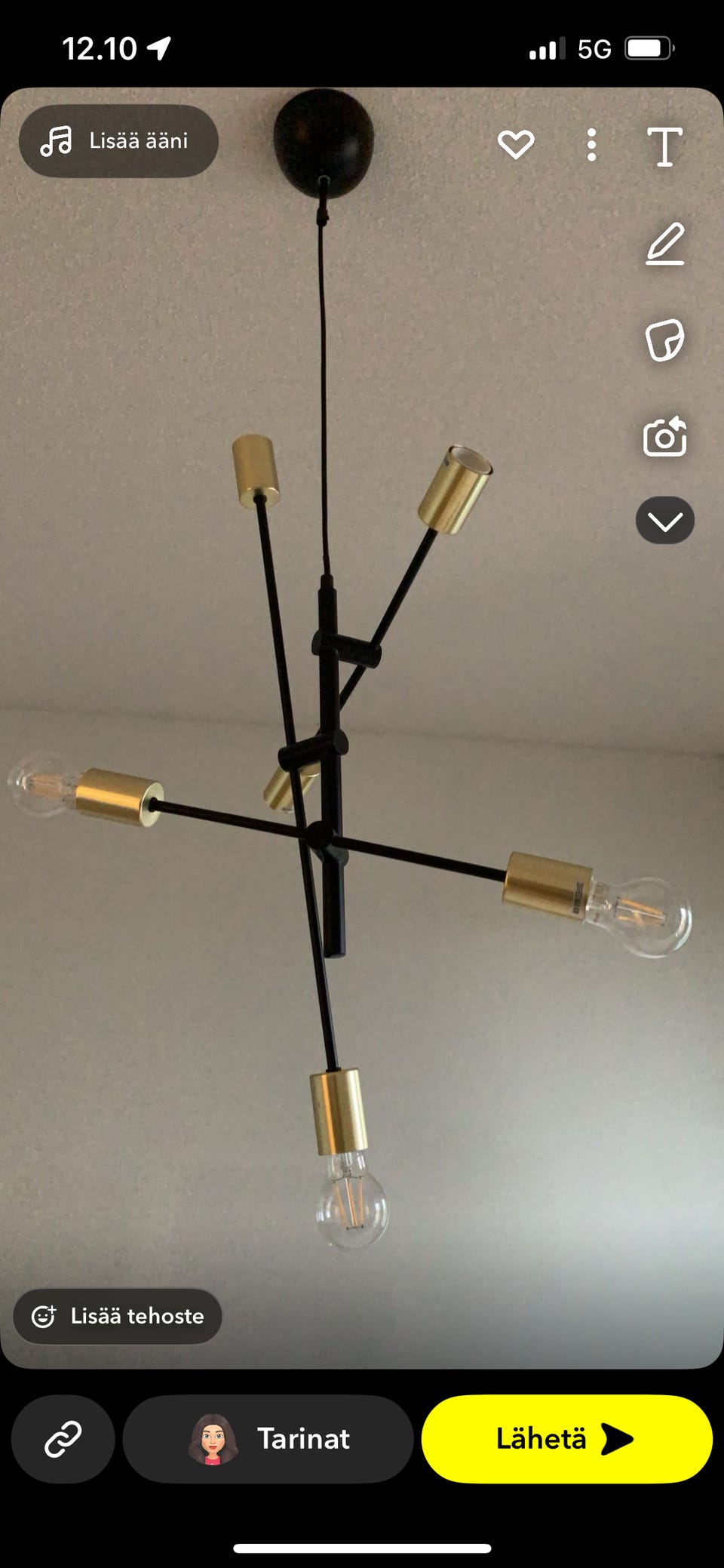Tap Lisää ääni to add music
The width and height of the screenshot is (724, 1568).
[118, 141]
